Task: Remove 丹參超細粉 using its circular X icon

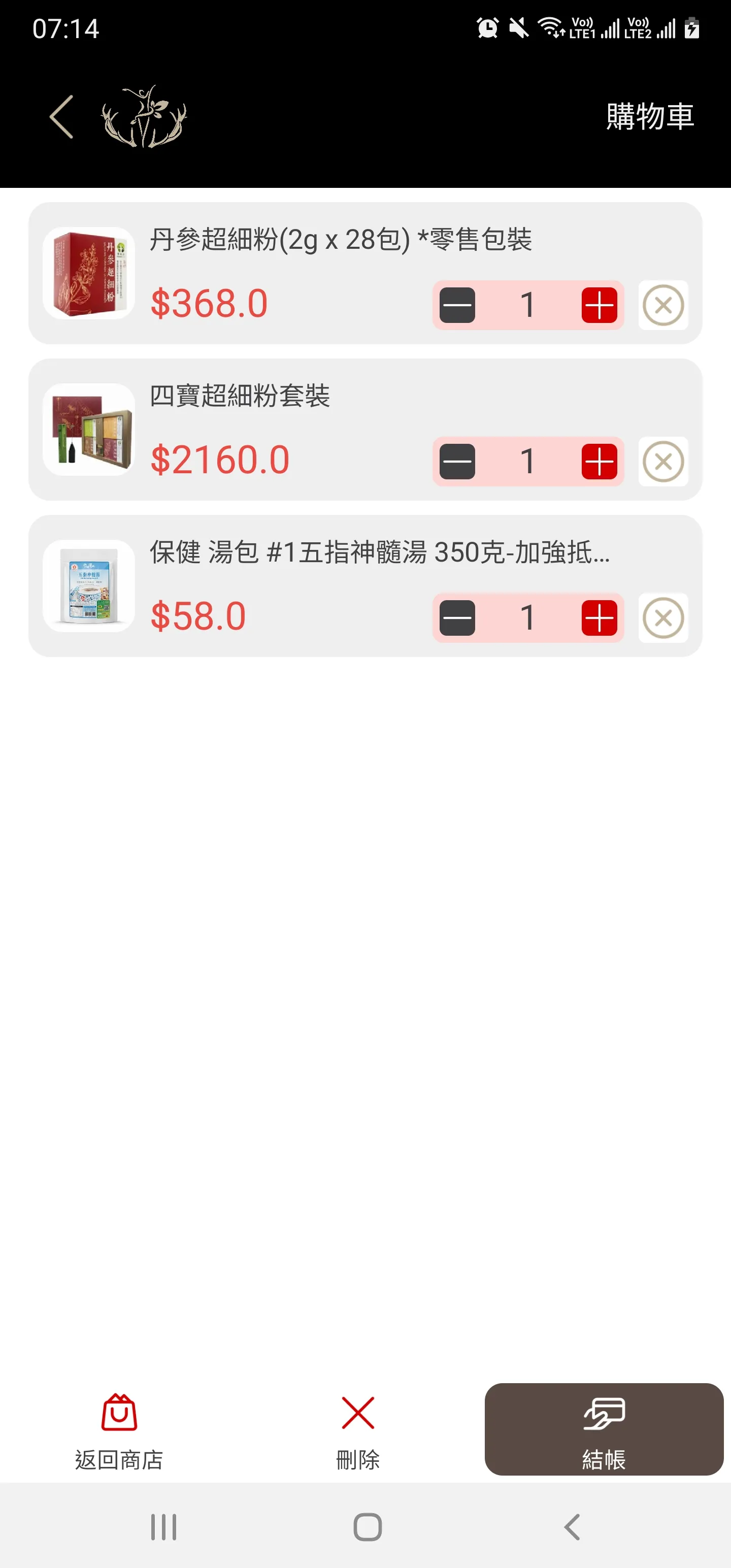Action: tap(663, 305)
